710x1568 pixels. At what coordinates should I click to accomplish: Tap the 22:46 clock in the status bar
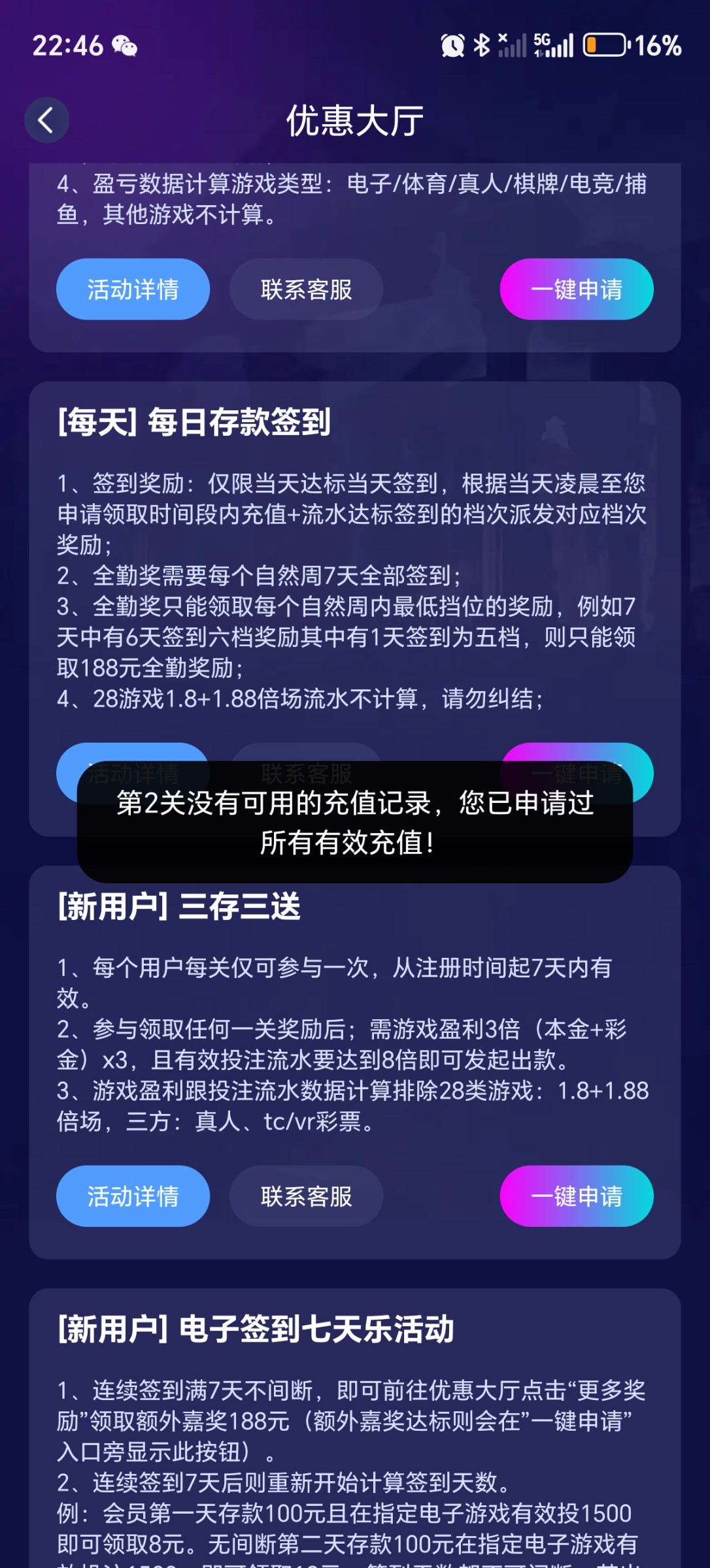67,46
